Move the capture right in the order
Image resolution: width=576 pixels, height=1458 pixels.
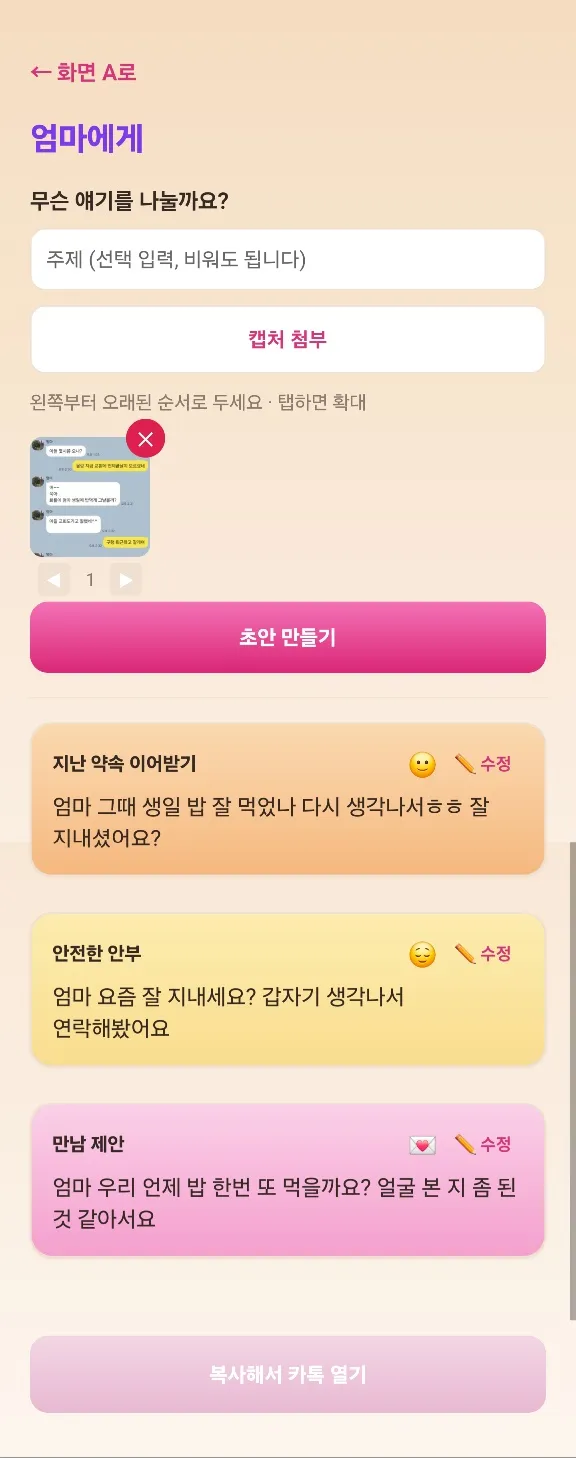coord(126,580)
